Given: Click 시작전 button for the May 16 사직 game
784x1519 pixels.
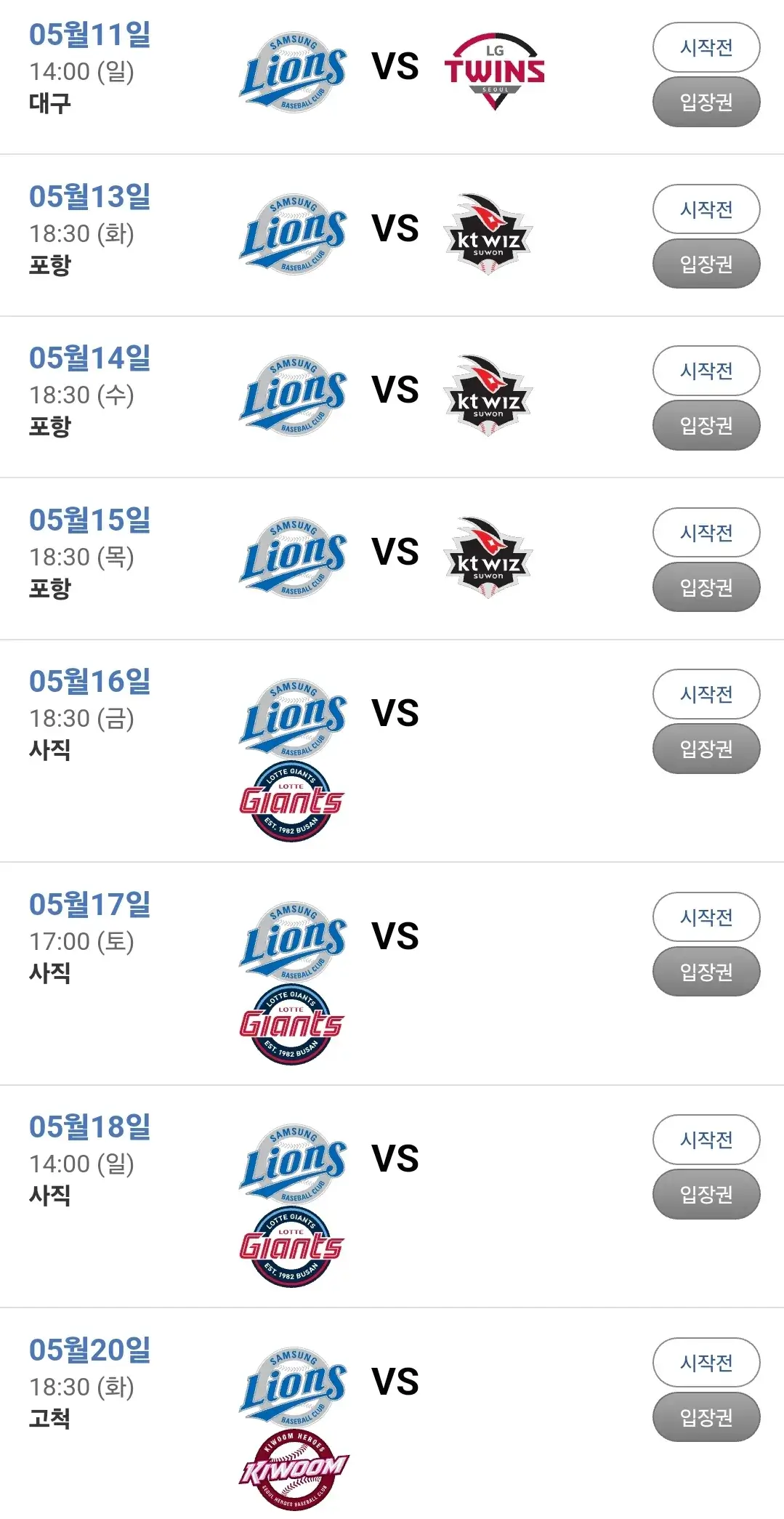Looking at the screenshot, I should (x=705, y=693).
